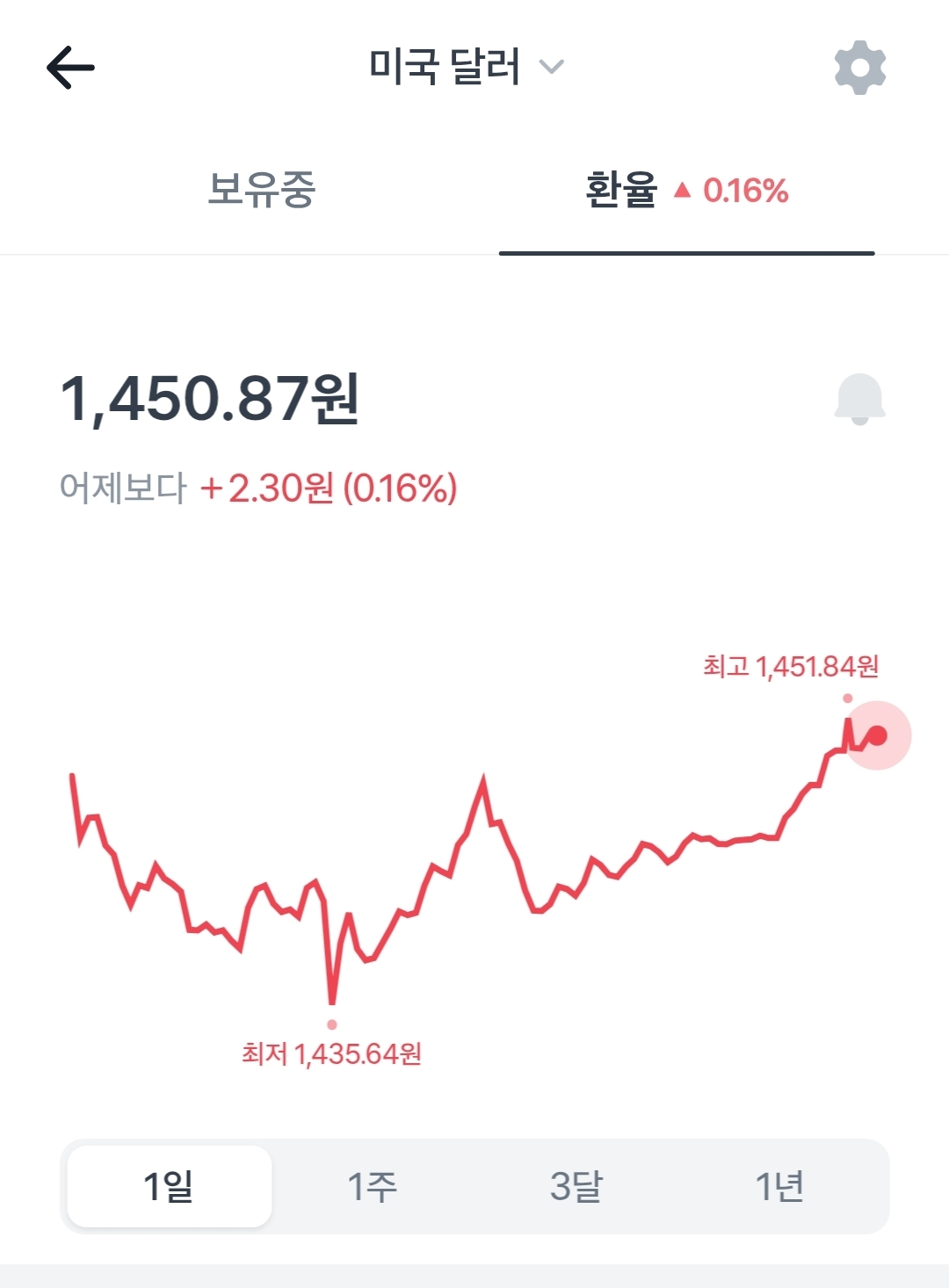Go back with the arrow icon
This screenshot has width=949, height=1288.
70,68
